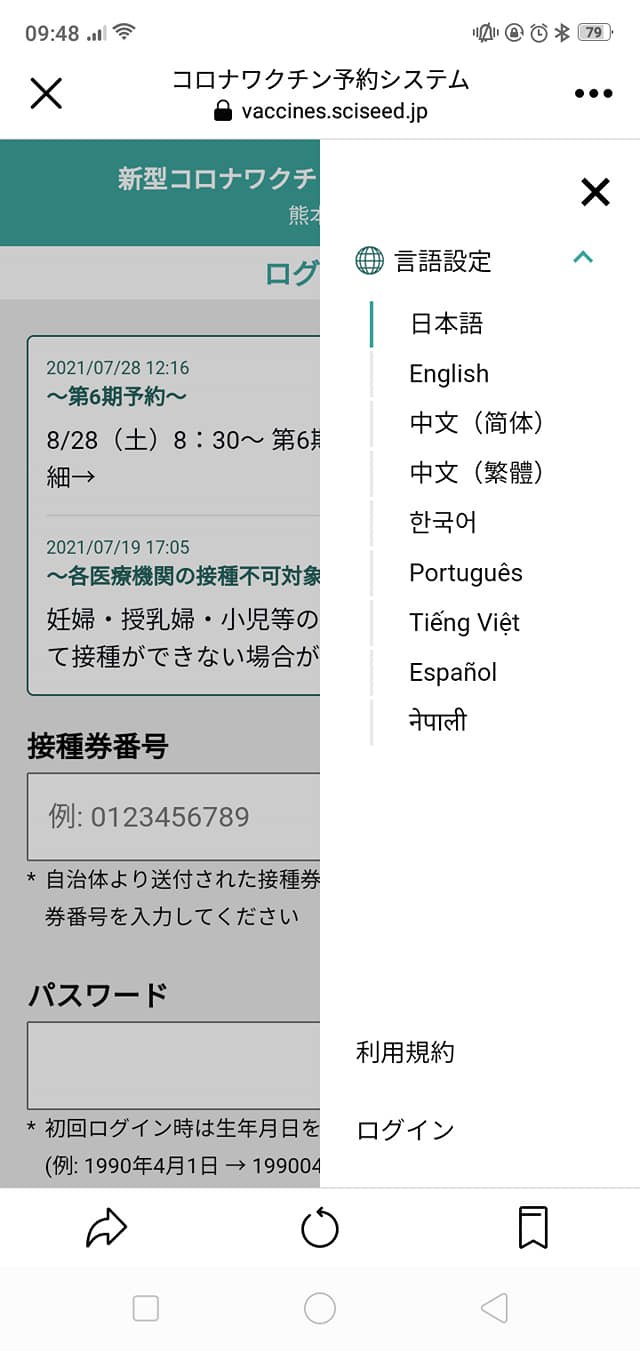Viewport: 640px width, 1351px height.
Task: Share this page via the arrow icon
Action: [x=106, y=1228]
